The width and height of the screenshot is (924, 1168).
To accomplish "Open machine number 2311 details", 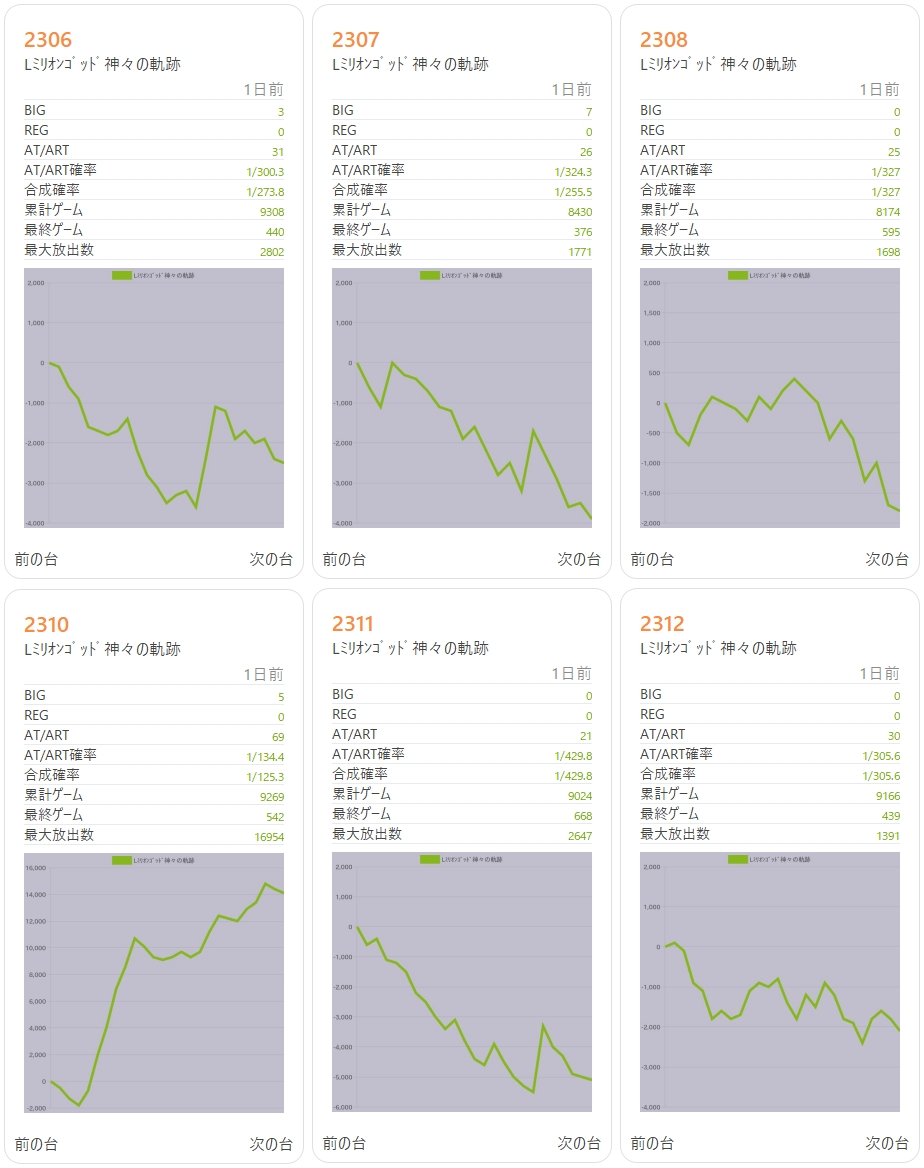I will [354, 625].
